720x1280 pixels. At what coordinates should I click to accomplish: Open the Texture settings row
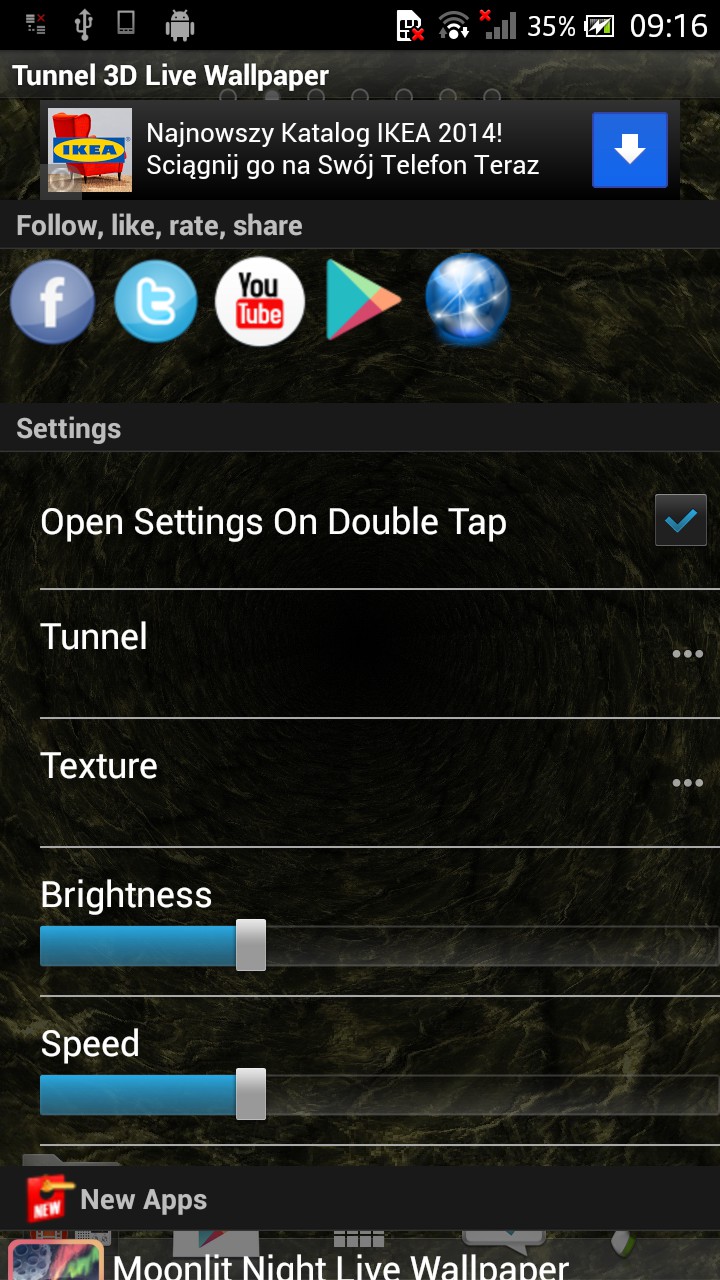(360, 781)
